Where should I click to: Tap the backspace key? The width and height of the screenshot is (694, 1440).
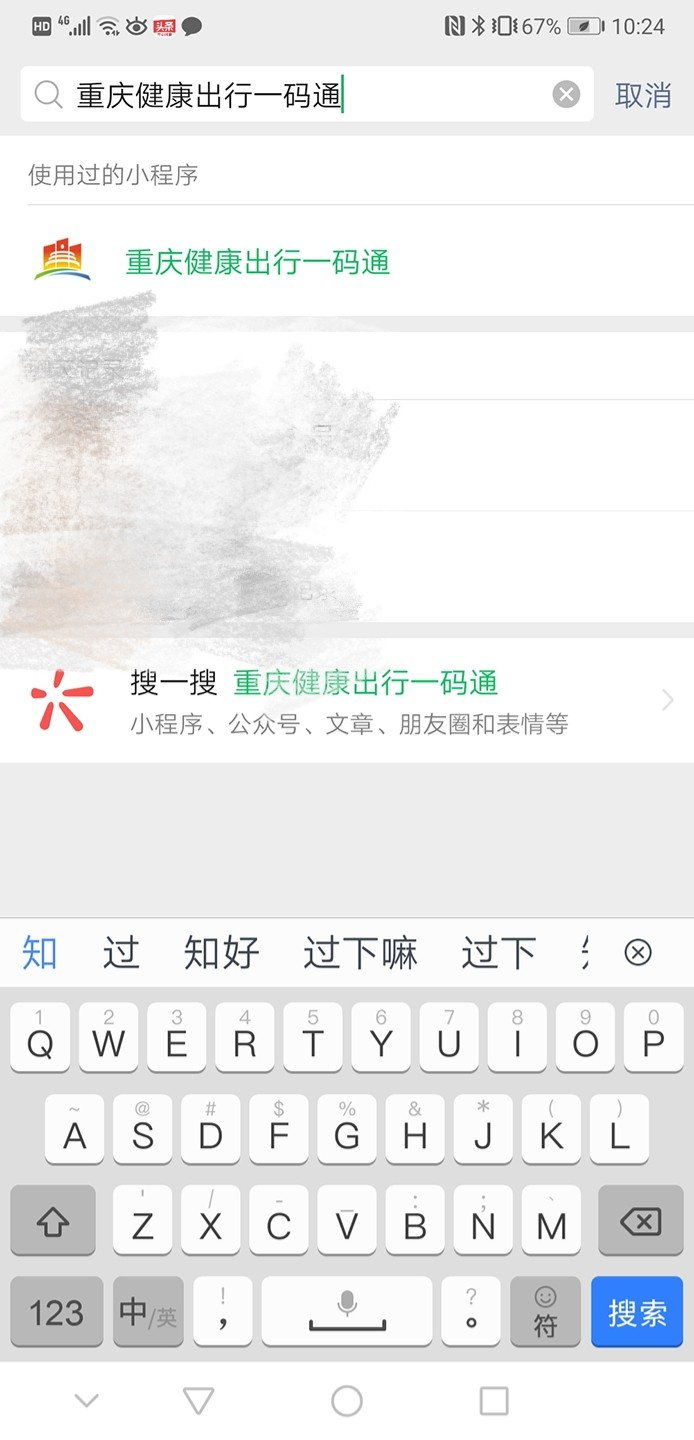(640, 1221)
